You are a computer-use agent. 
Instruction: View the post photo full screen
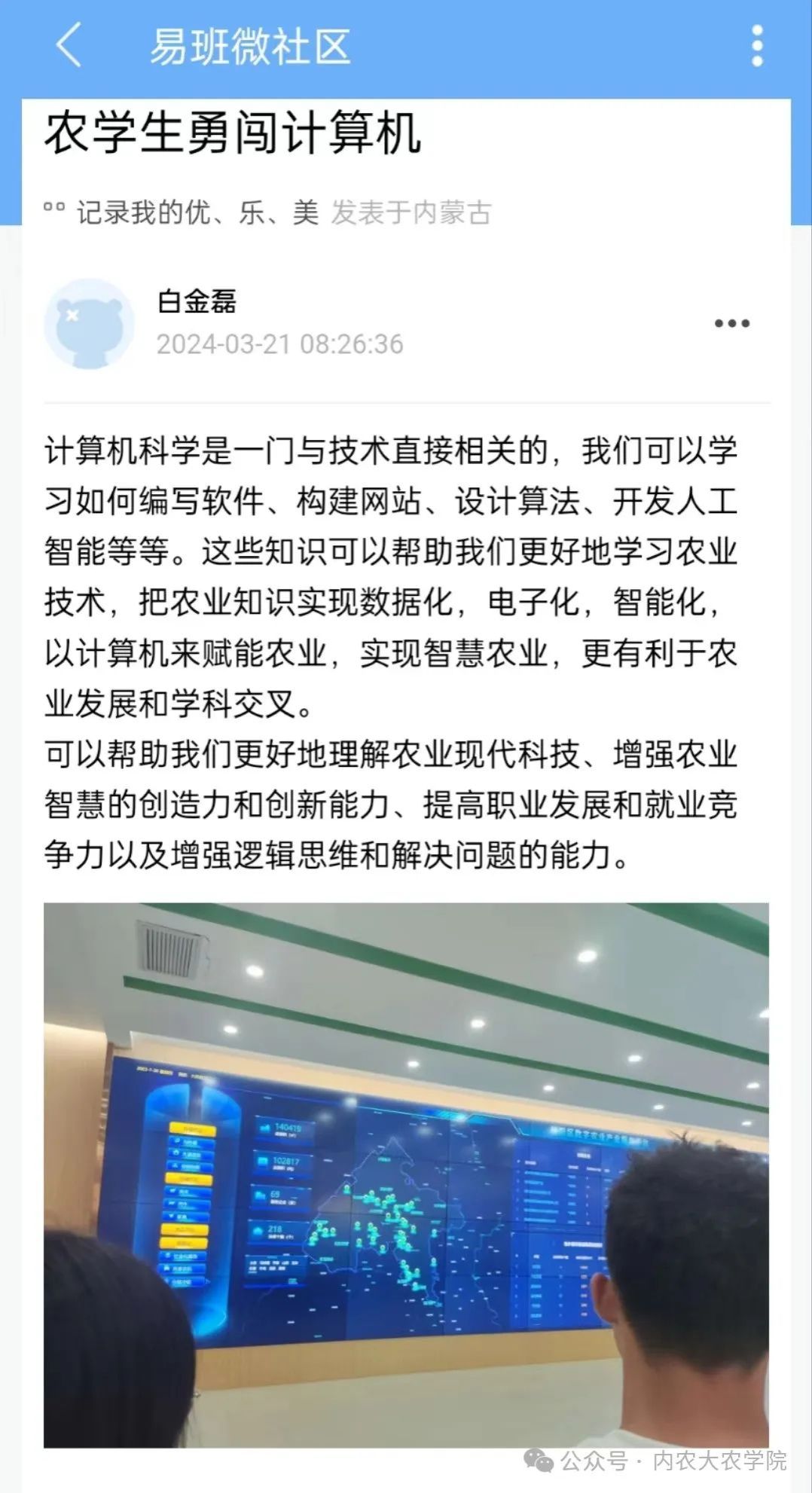coord(406,1175)
